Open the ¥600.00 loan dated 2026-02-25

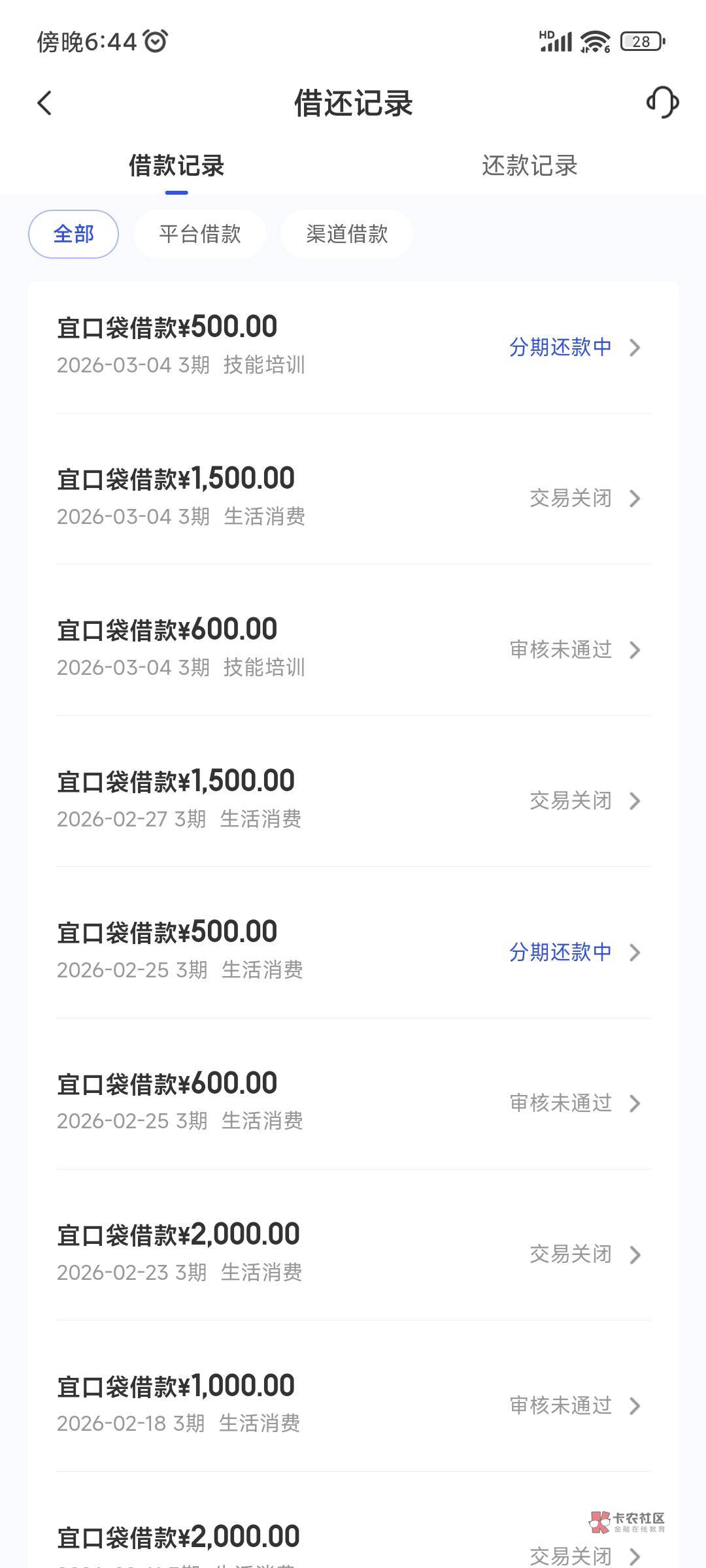pos(353,1103)
